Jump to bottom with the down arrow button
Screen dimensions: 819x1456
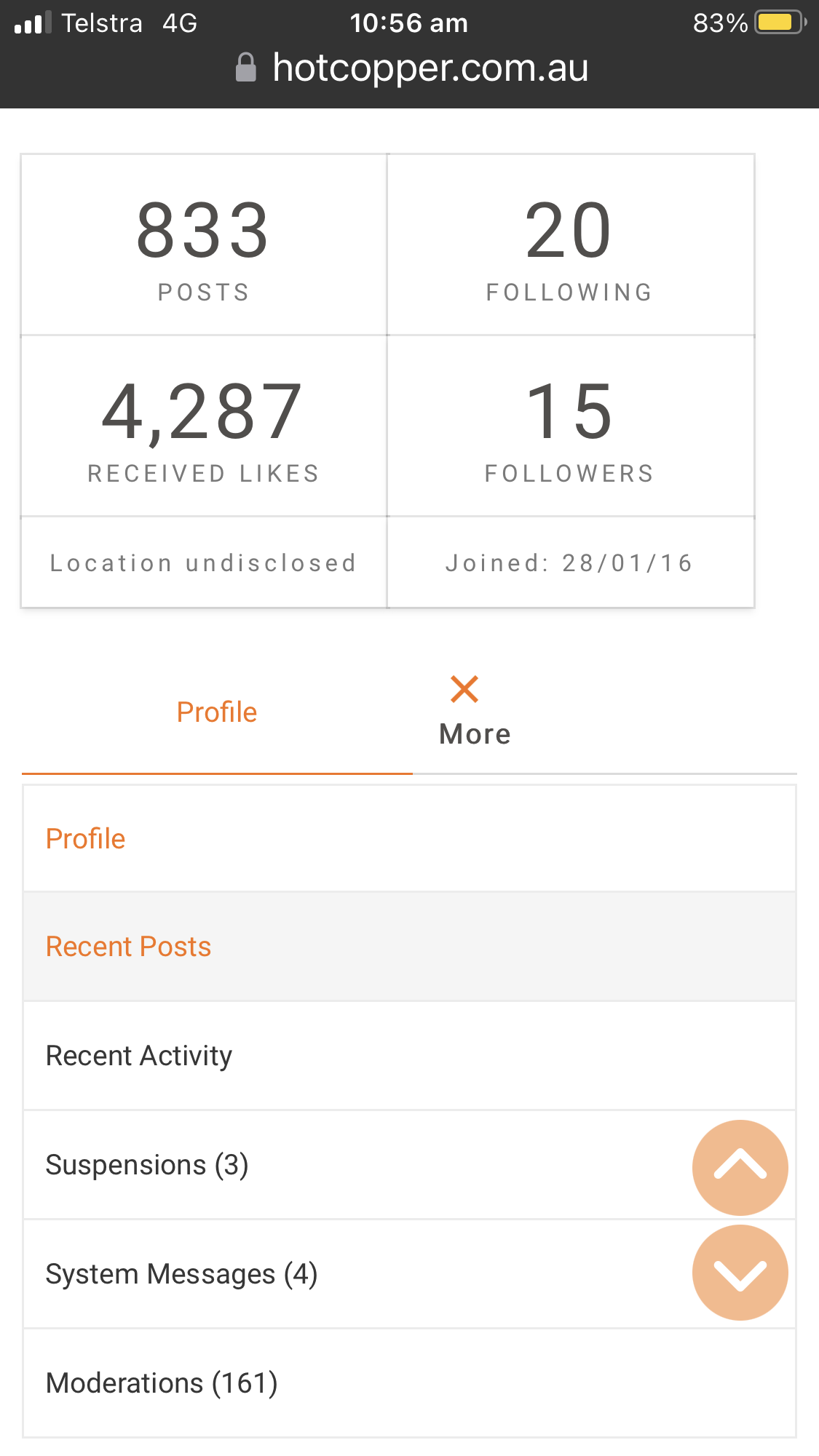740,1273
